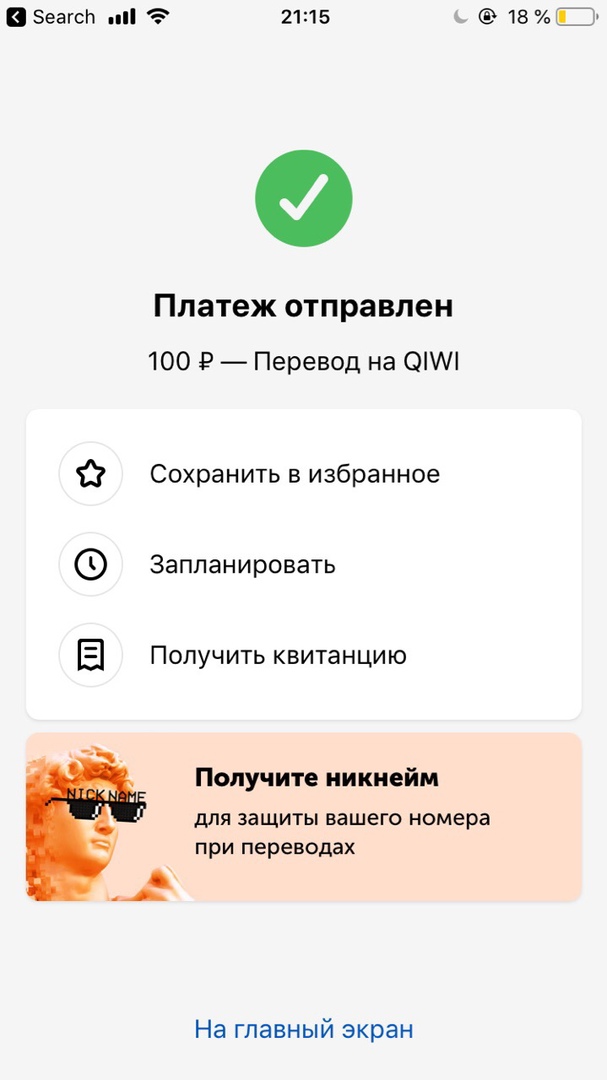Go to На главный экран

point(303,1029)
